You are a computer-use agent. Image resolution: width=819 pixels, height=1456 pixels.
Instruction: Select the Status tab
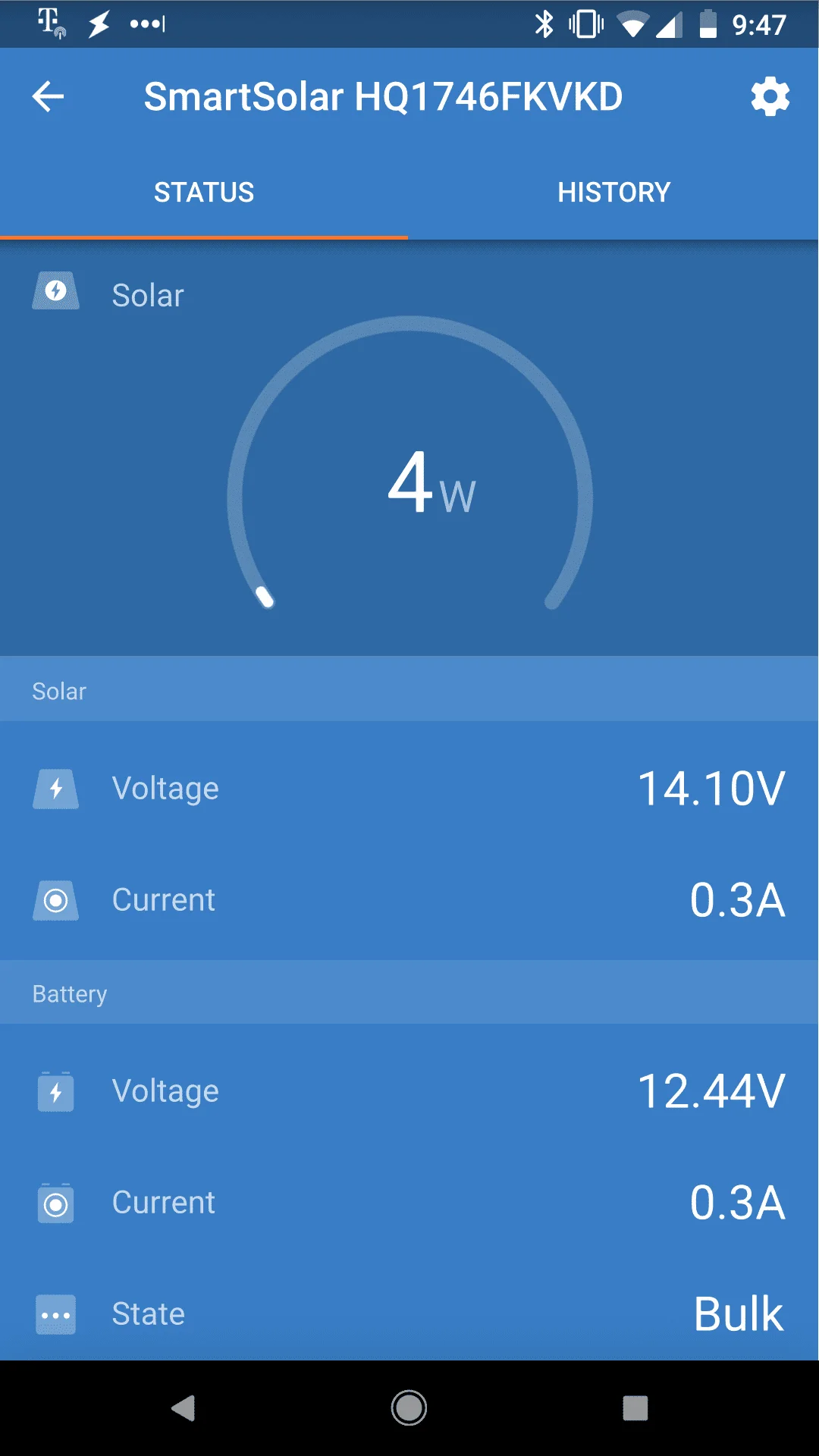coord(204,193)
